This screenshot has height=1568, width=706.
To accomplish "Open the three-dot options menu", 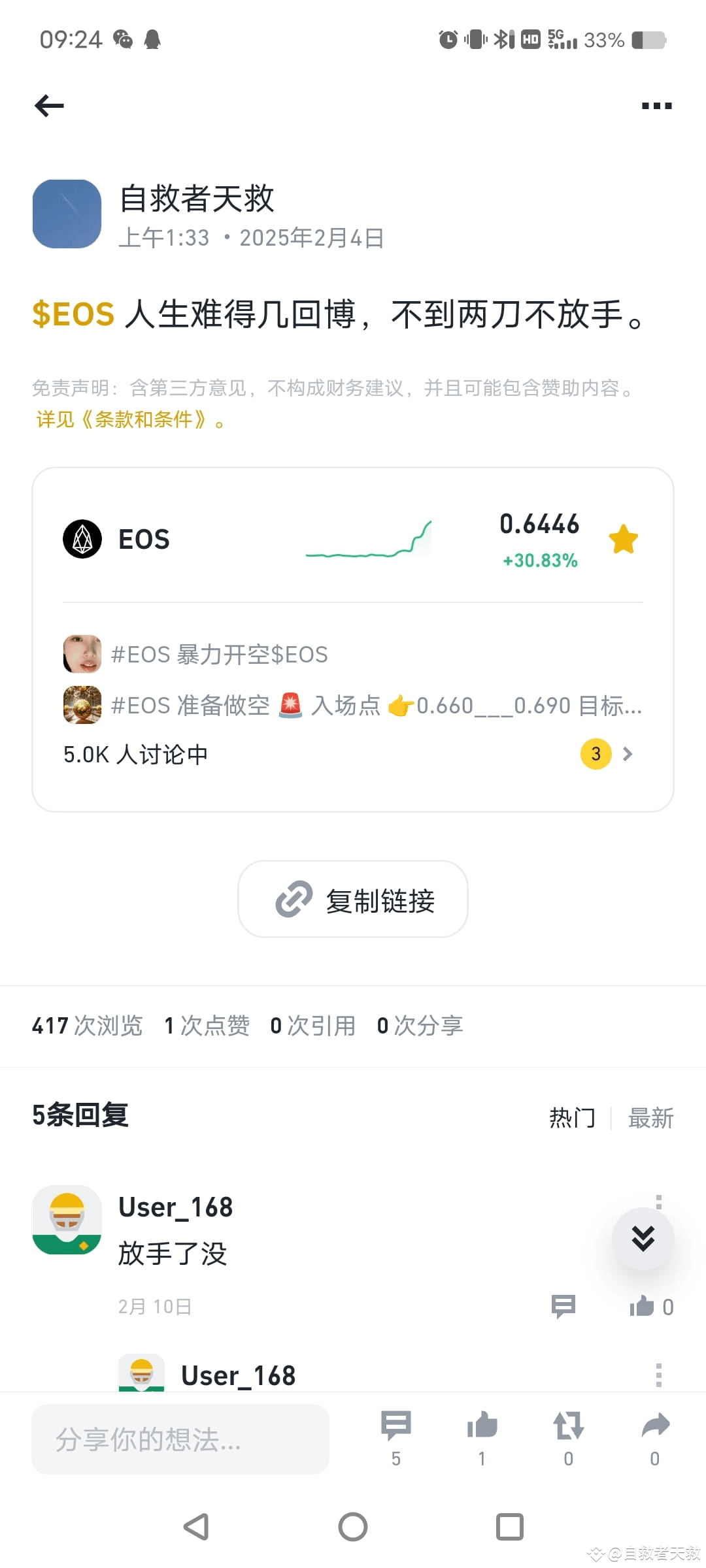I will (656, 105).
